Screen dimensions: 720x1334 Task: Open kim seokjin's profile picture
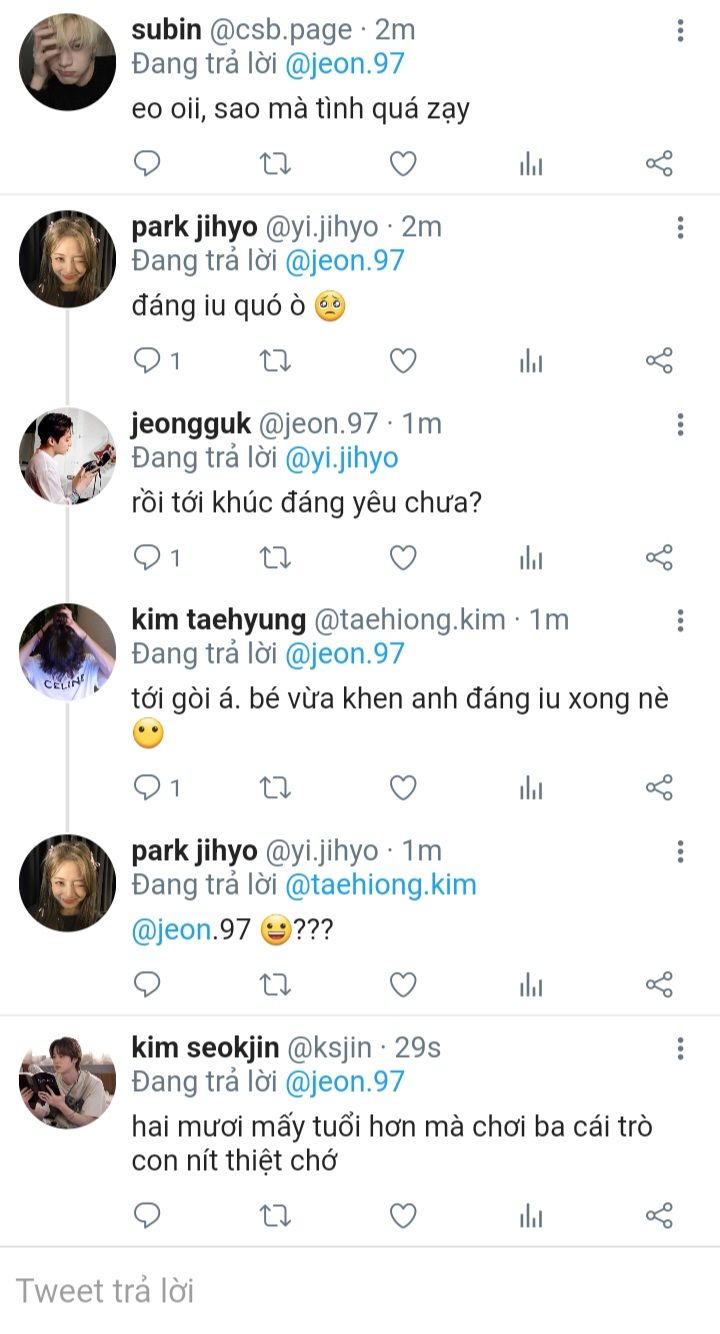click(67, 1082)
